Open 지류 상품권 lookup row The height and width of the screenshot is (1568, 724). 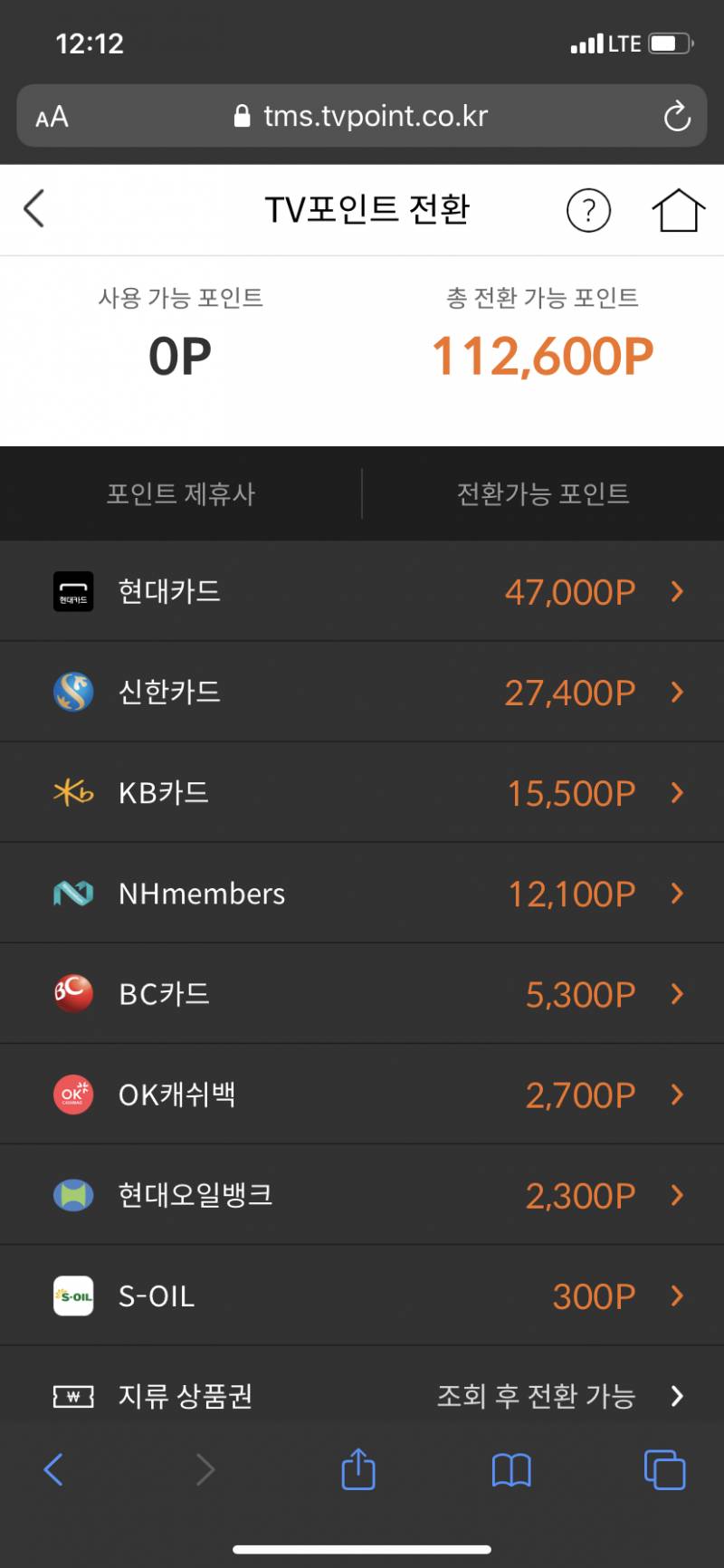[362, 1395]
